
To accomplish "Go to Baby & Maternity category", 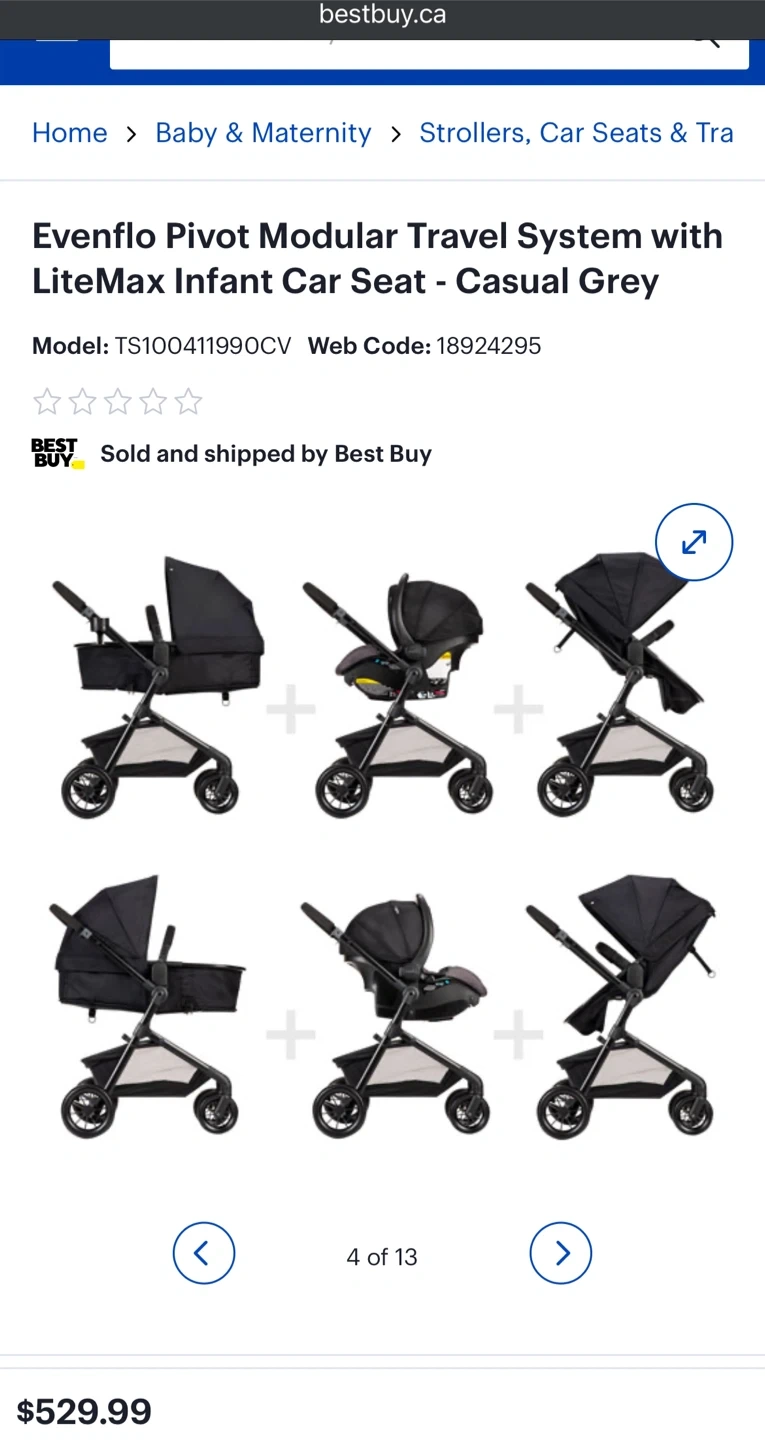I will 263,133.
